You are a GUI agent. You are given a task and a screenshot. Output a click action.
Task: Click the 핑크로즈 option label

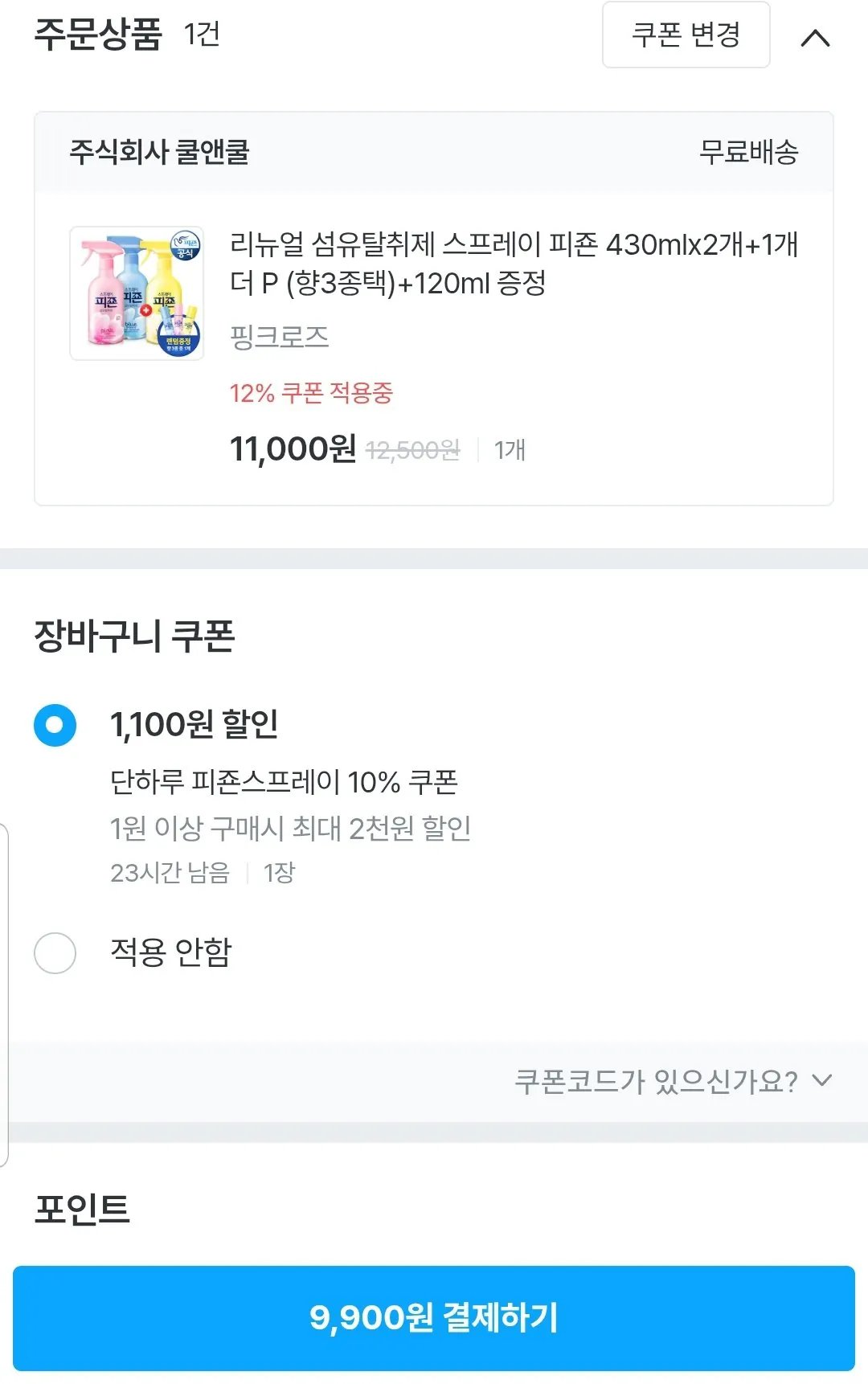click(280, 338)
